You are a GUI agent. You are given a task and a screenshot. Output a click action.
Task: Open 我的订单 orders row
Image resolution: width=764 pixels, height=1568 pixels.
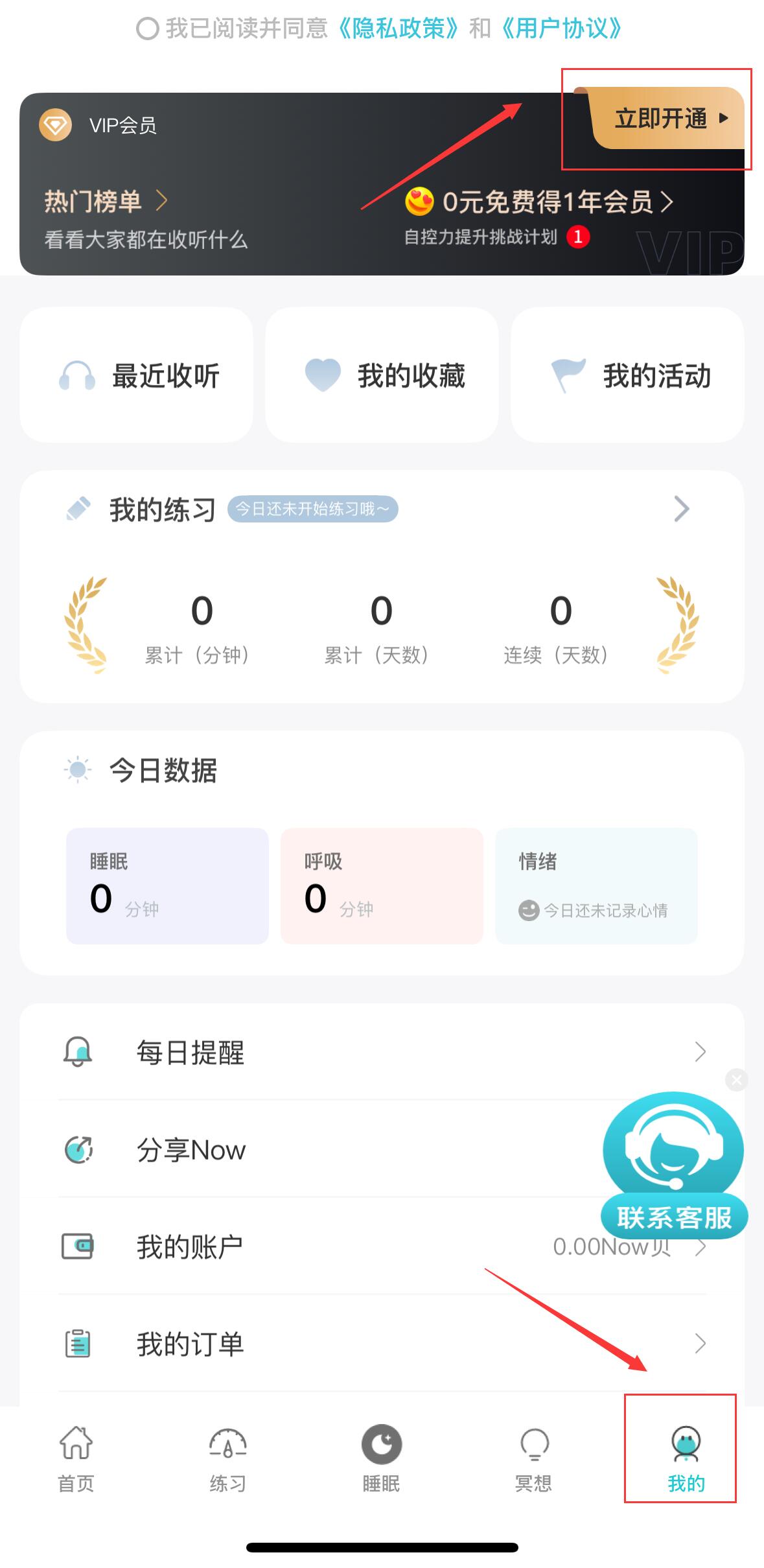click(x=382, y=1344)
